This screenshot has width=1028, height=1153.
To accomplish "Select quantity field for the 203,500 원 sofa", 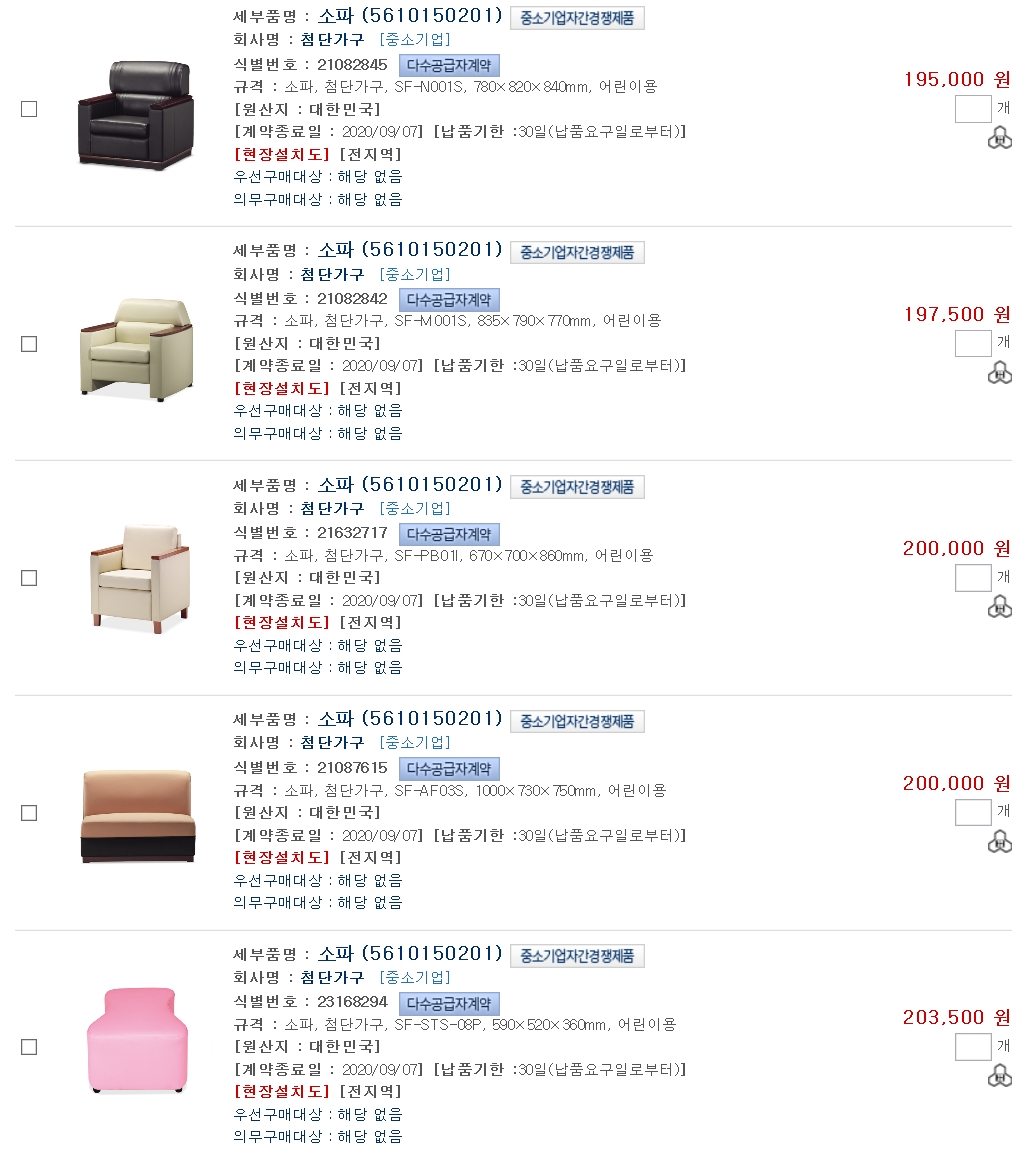I will [972, 1047].
